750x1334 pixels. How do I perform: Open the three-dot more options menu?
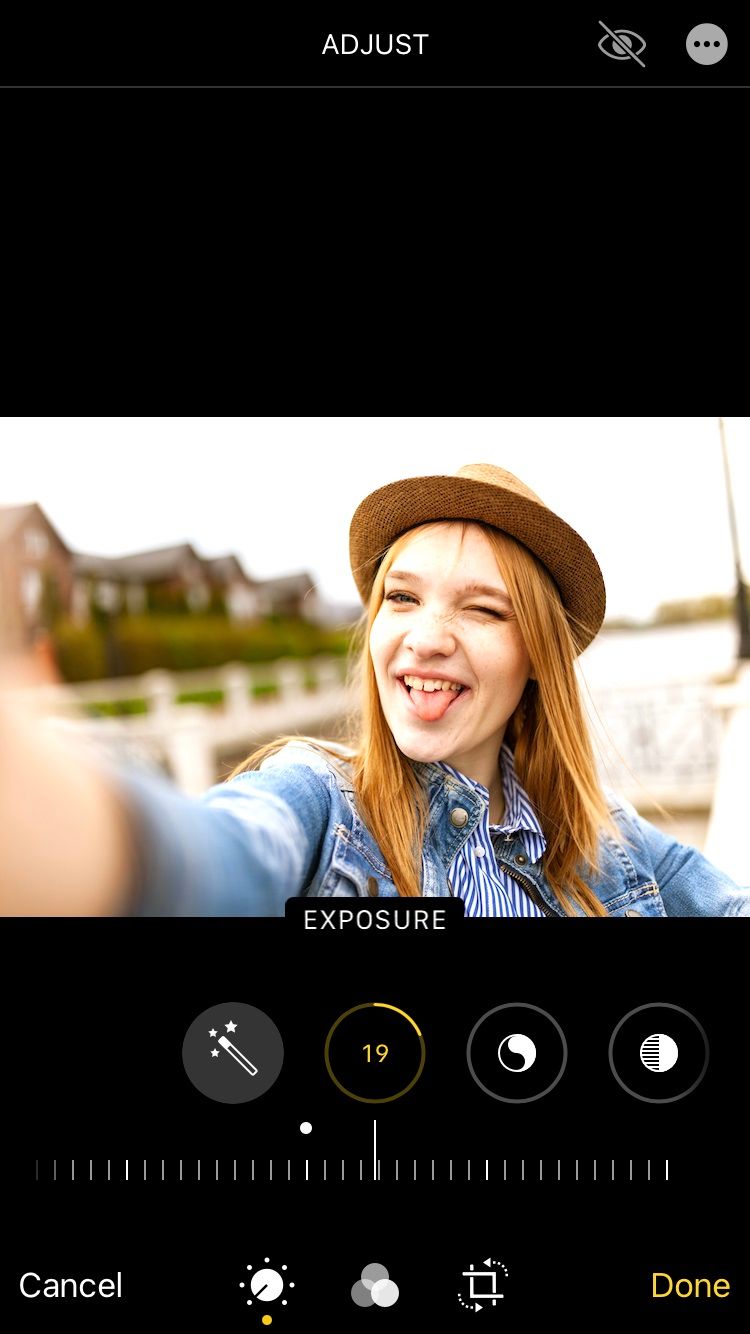[706, 45]
